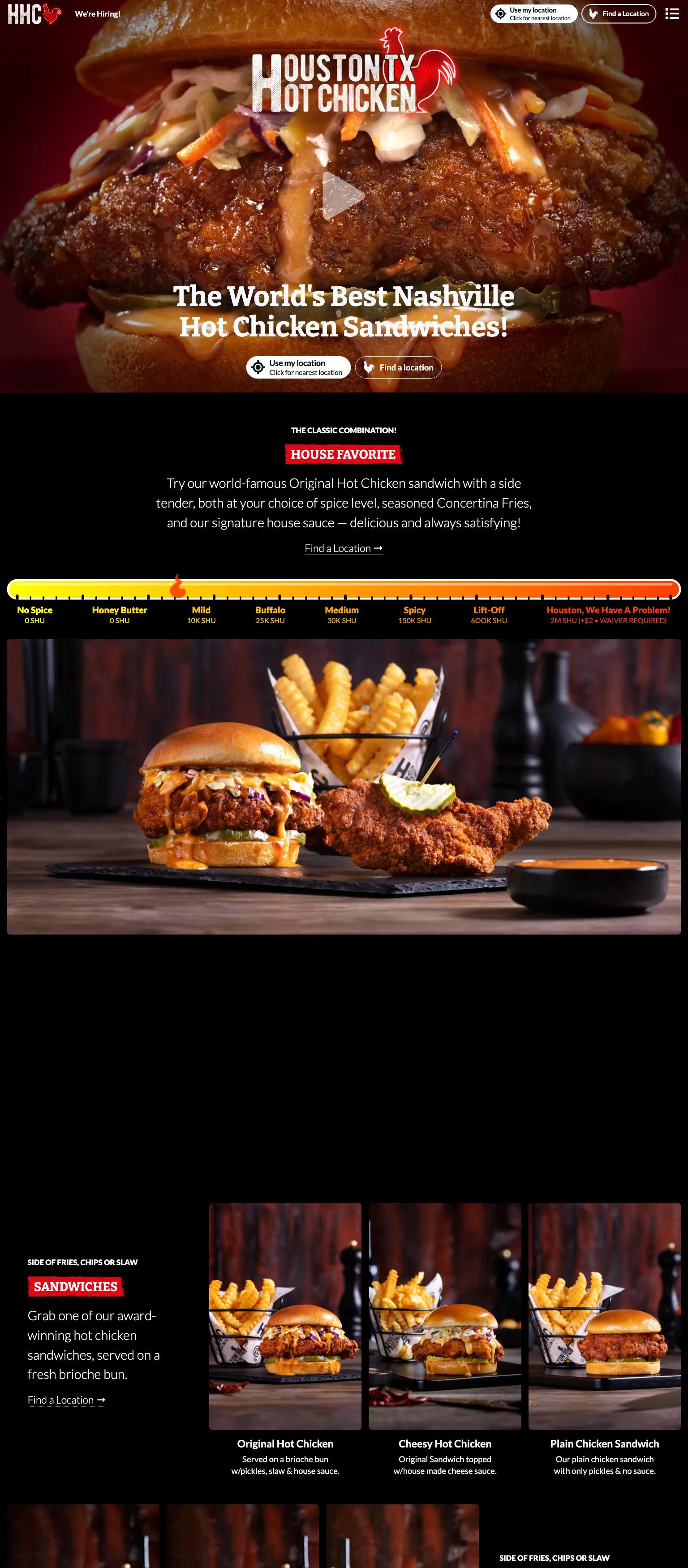Screen dimensions: 688x1568
Task: Click the rooster icon inside Find a Location
Action: point(593,13)
